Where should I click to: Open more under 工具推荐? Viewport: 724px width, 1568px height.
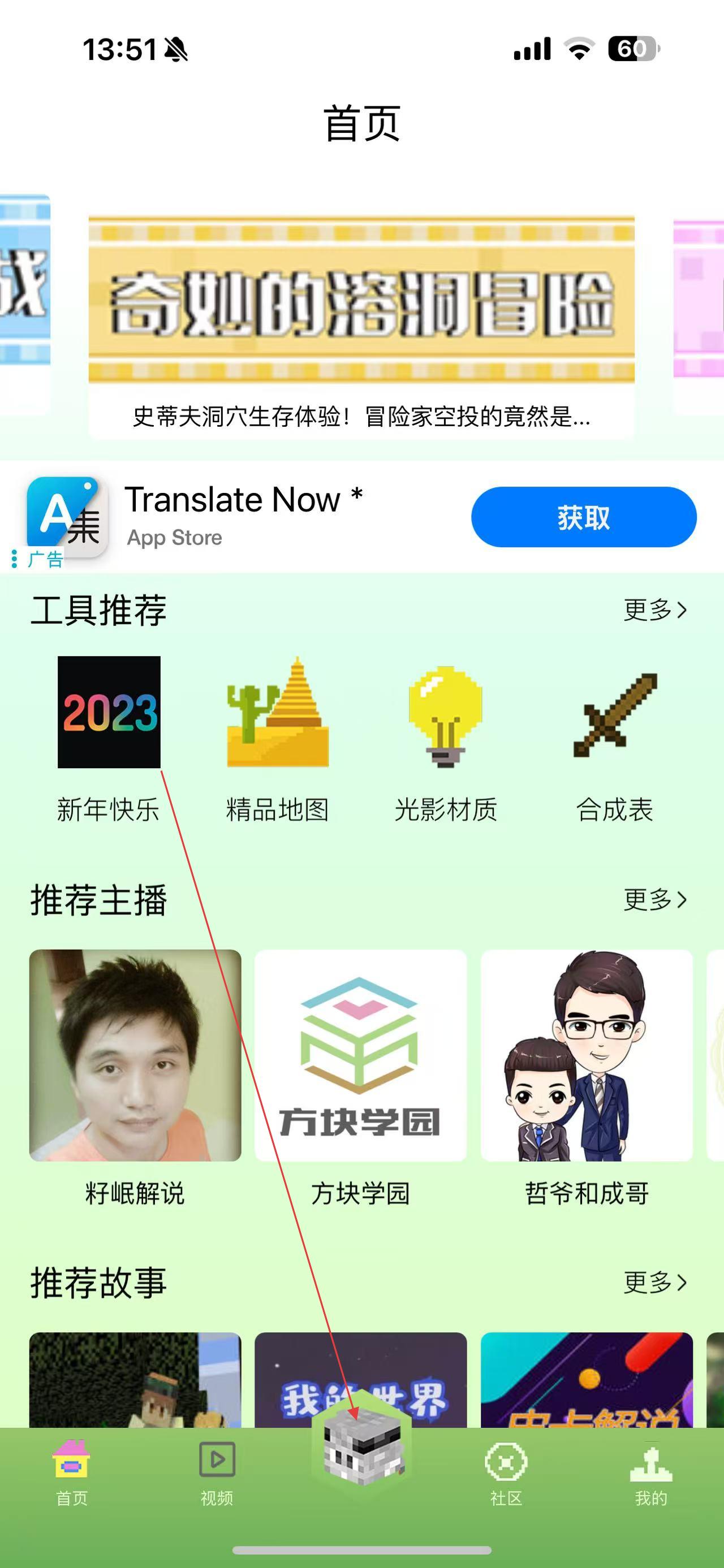point(654,609)
